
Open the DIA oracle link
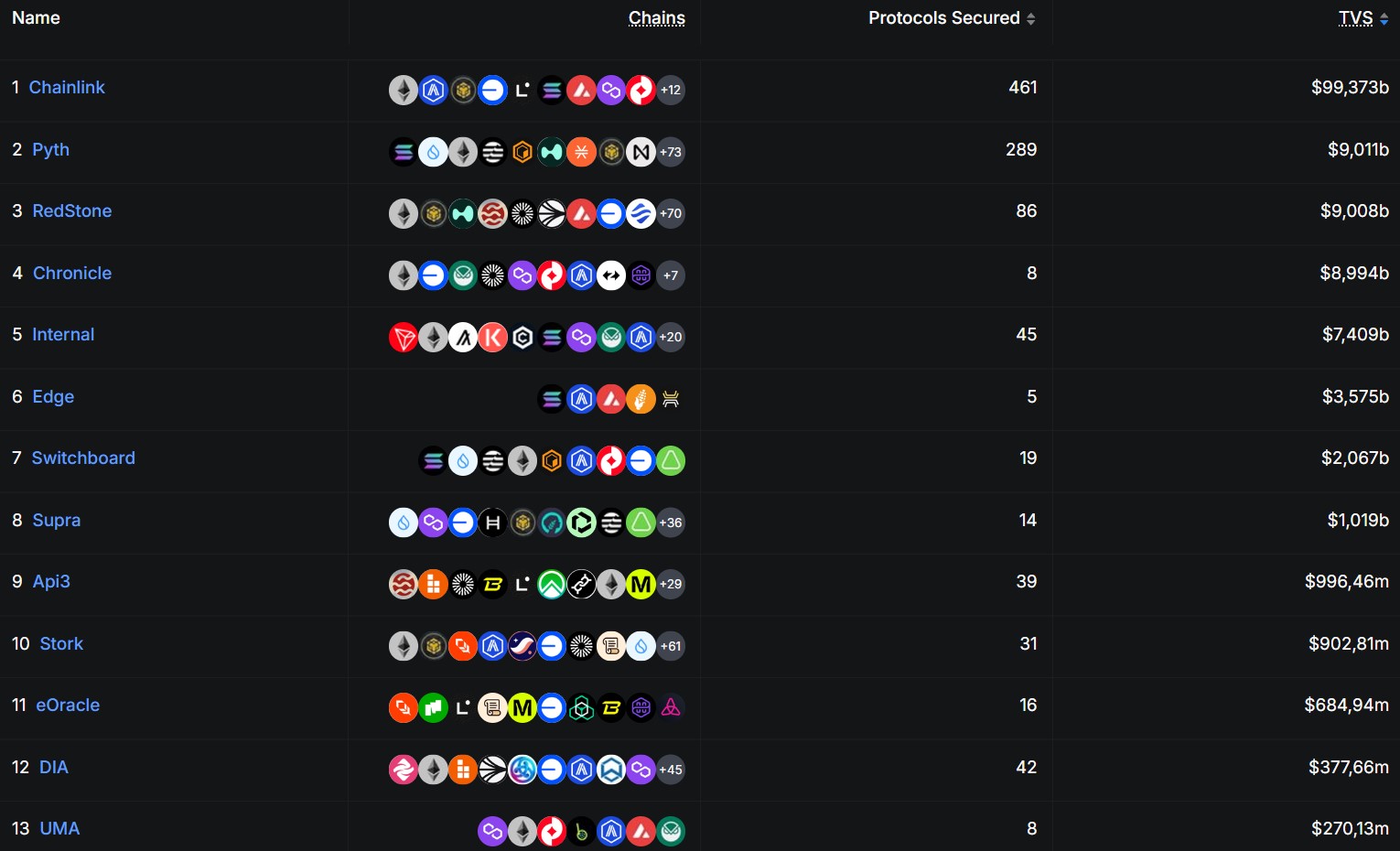click(53, 768)
